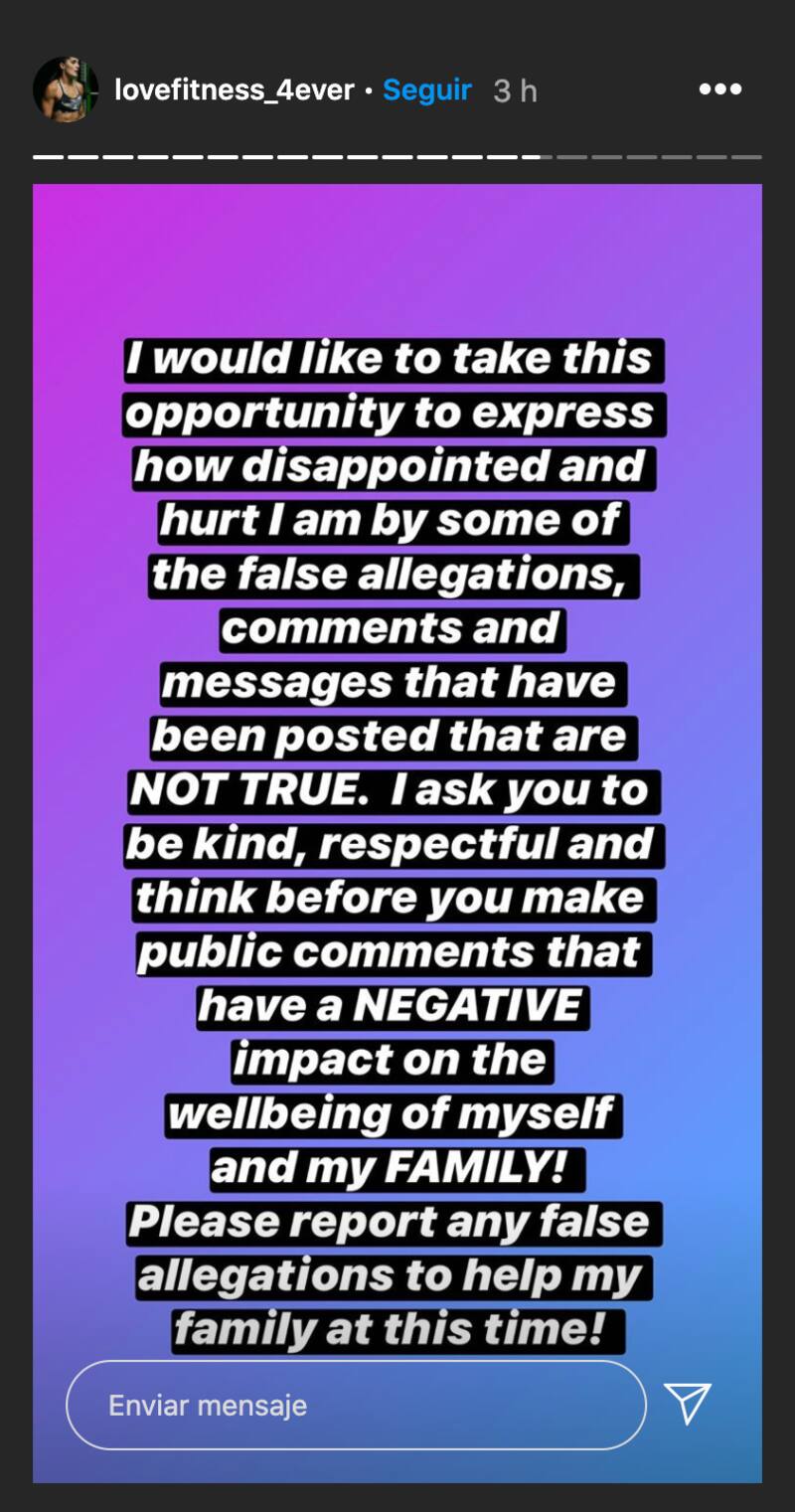
Task: Focus the Enviar mensaje field
Action: tap(356, 1405)
